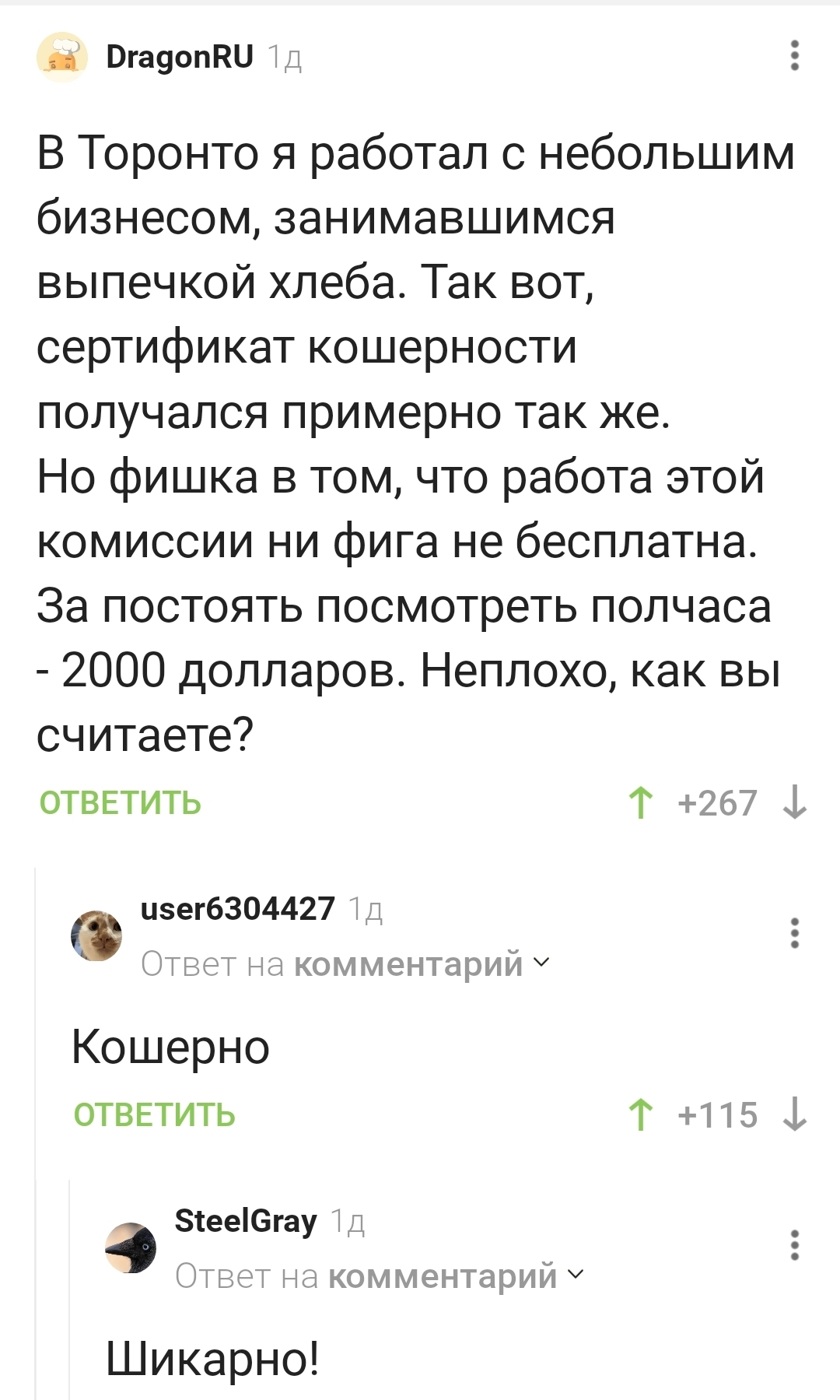Open overflow menu on SteelGray's comment

[x=794, y=1245]
